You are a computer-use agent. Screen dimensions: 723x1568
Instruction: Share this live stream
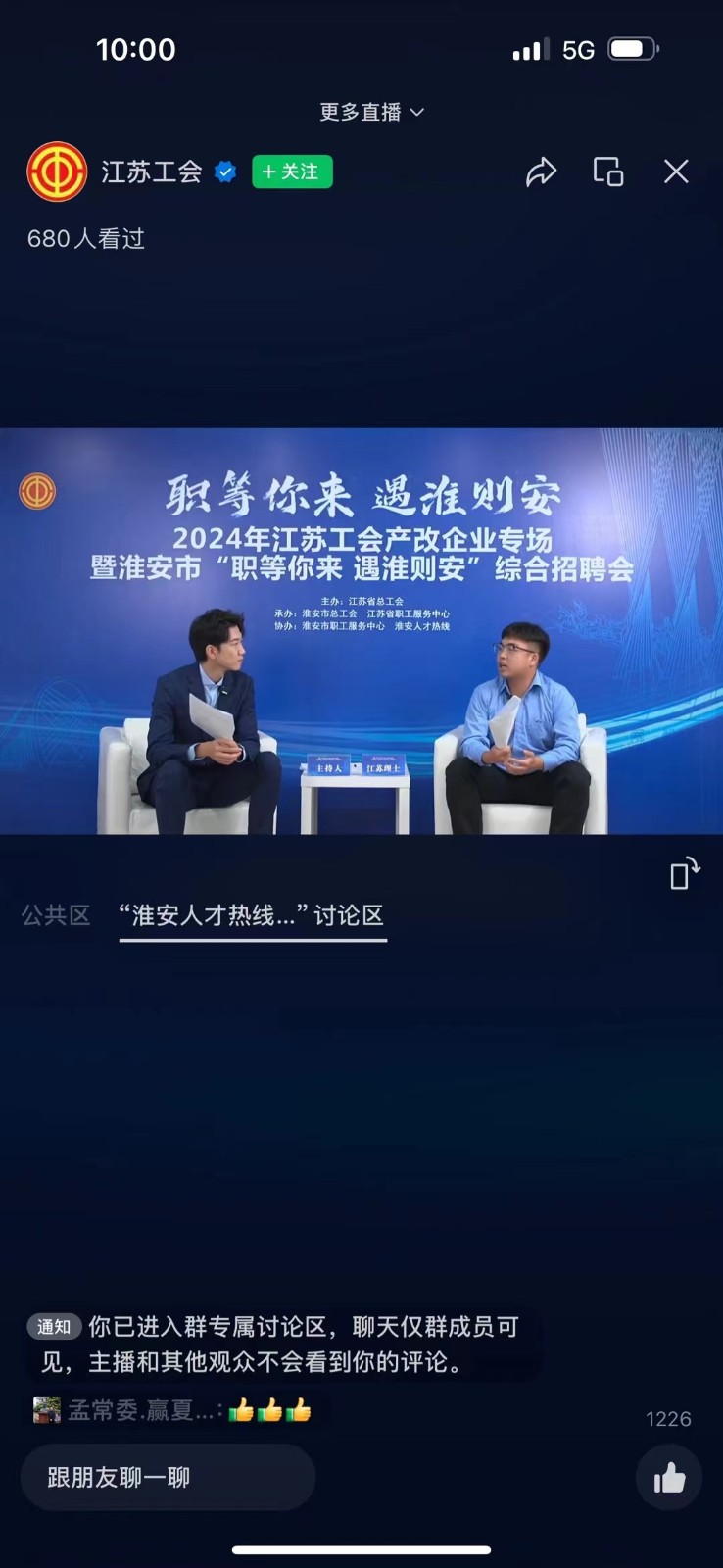coord(541,172)
